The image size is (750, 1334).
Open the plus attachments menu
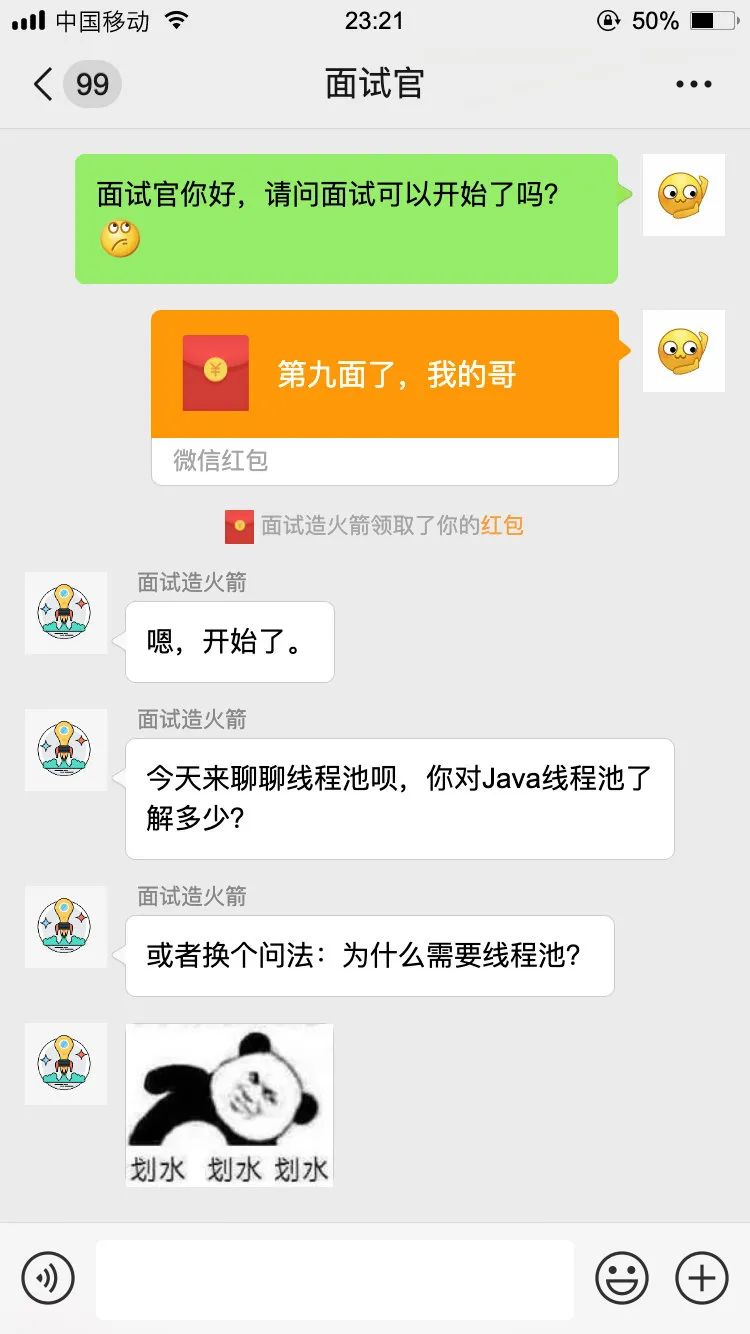[x=702, y=1278]
